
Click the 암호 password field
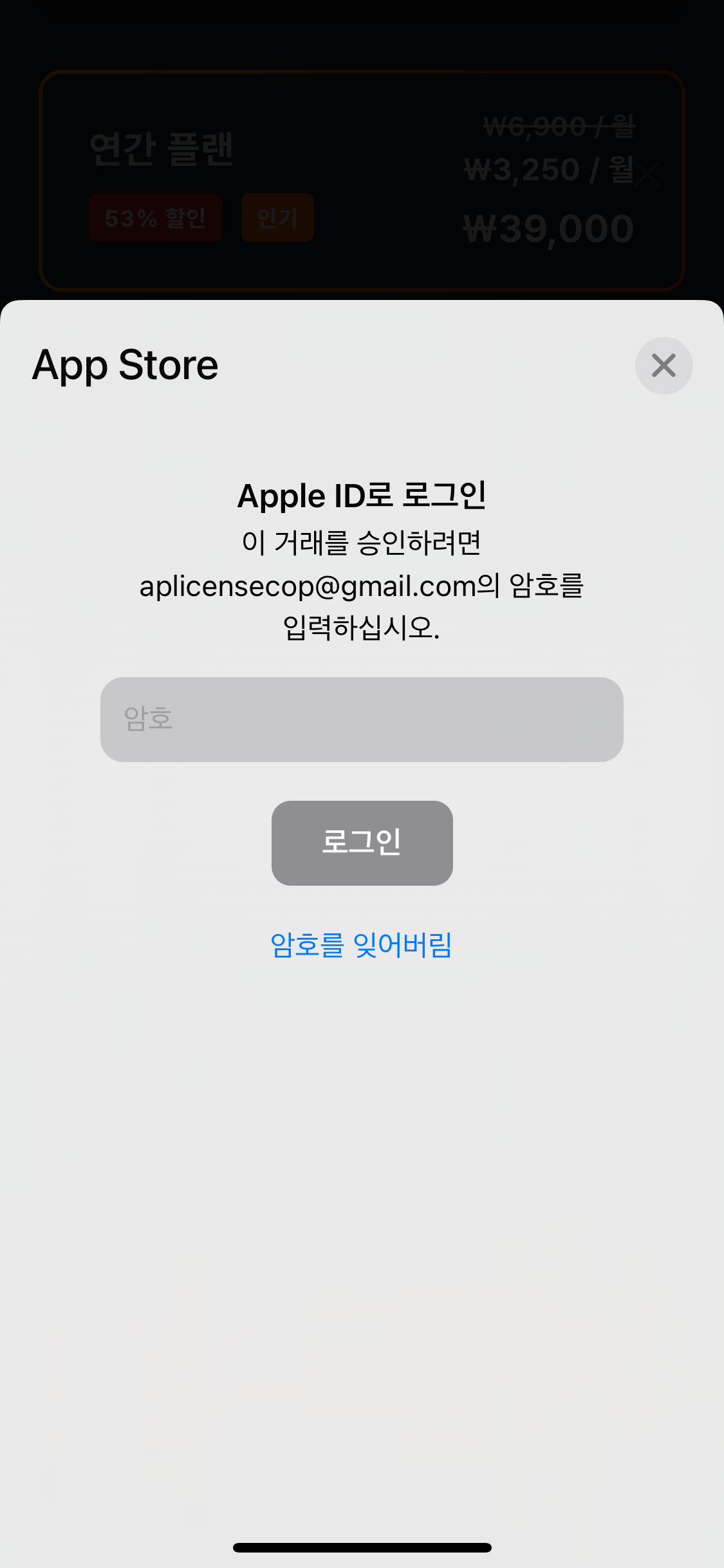pyautogui.click(x=362, y=719)
